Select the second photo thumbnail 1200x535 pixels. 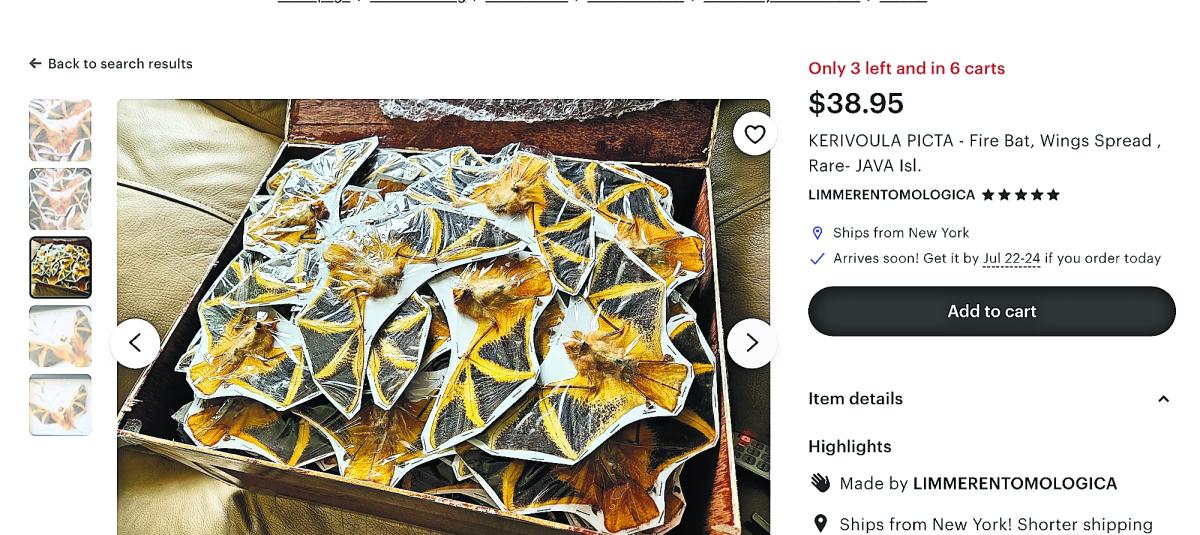point(60,199)
